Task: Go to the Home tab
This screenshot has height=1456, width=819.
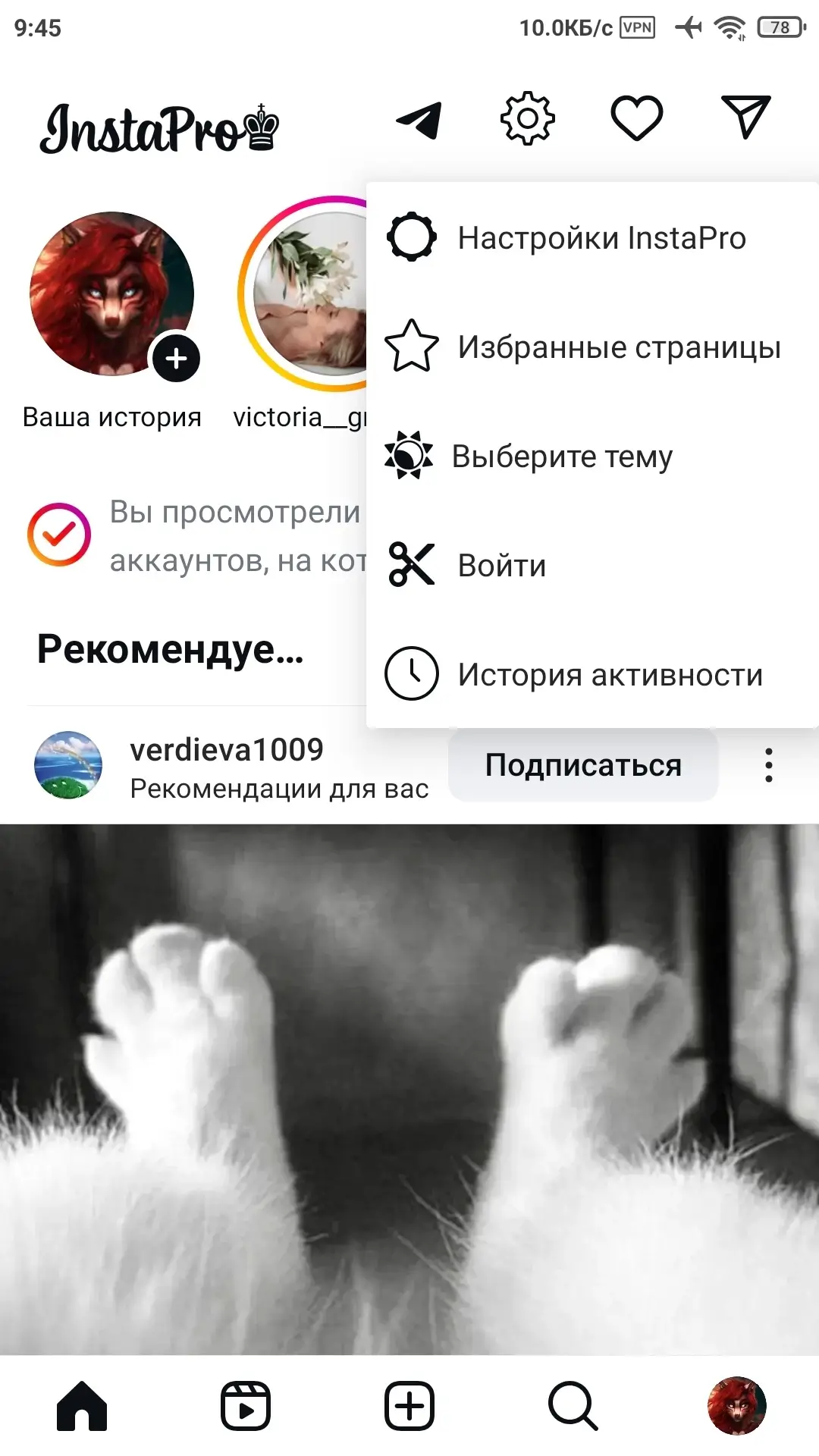Action: pos(82,1407)
